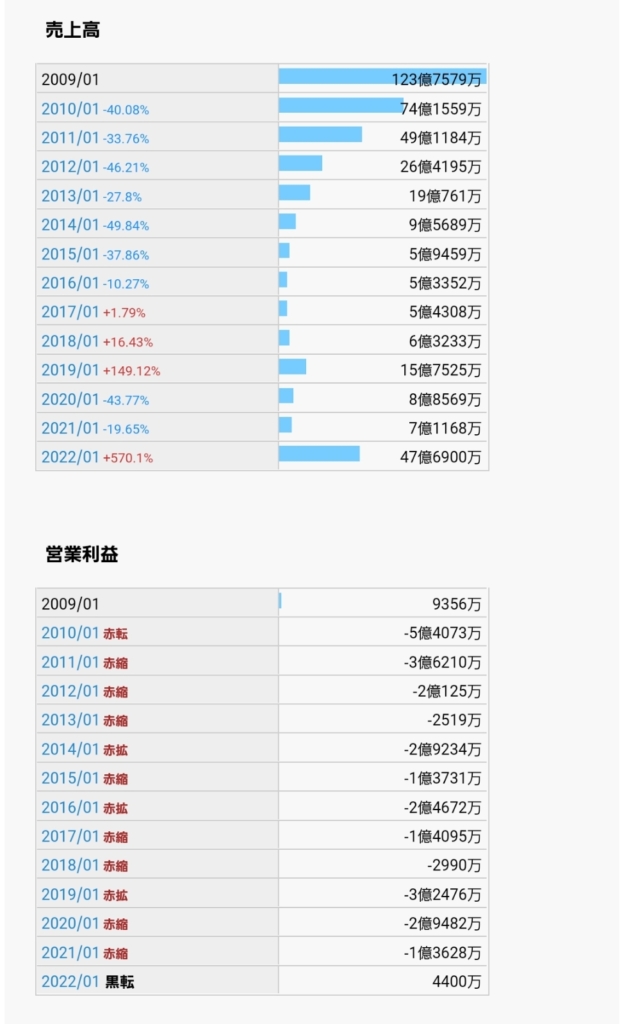Select 2013/01 赤縮 link in 営業利益 table
622x1024 pixels.
pos(70,720)
